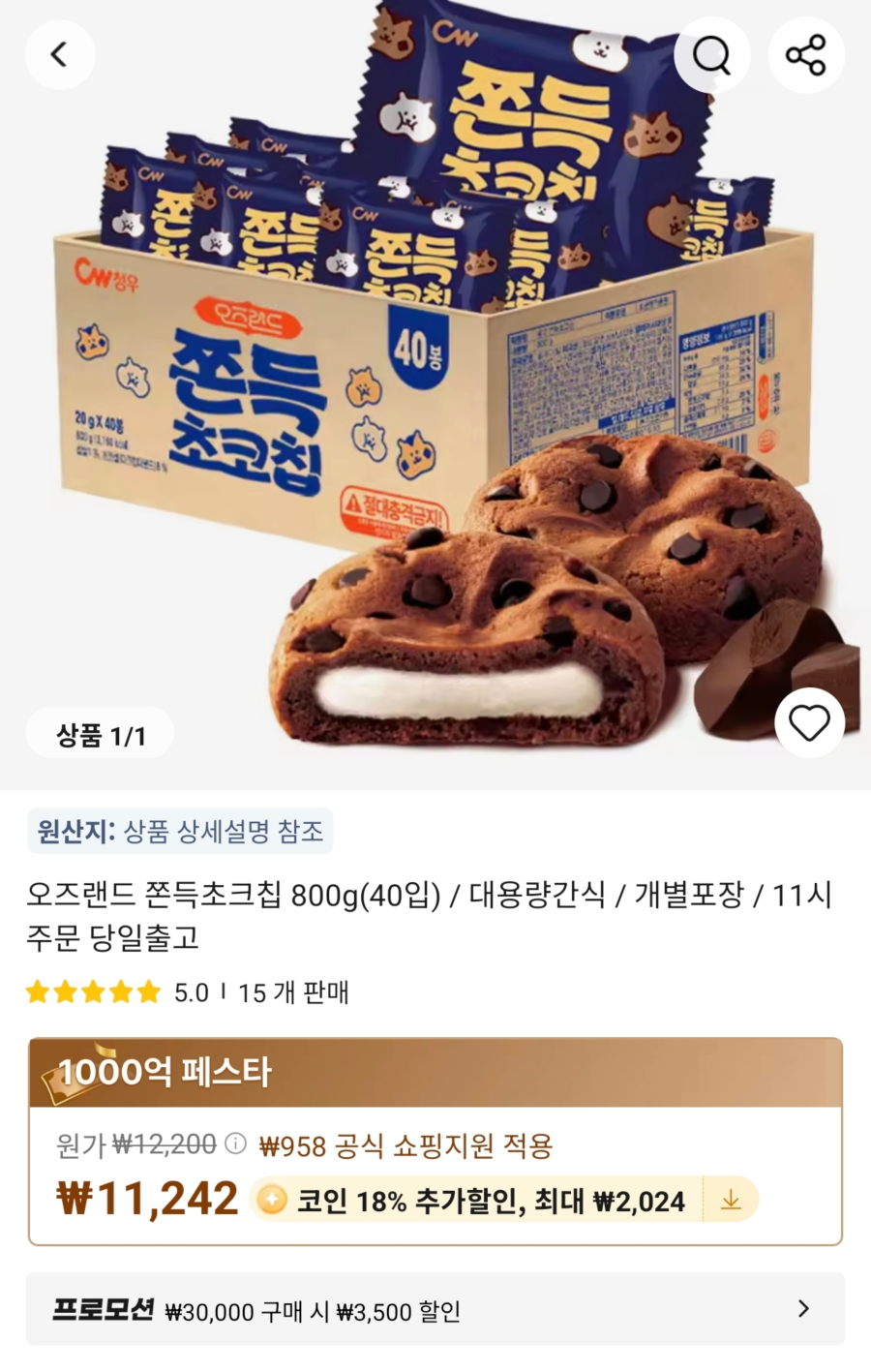Go back to the previous page
This screenshot has height=1372, width=871.
point(60,54)
